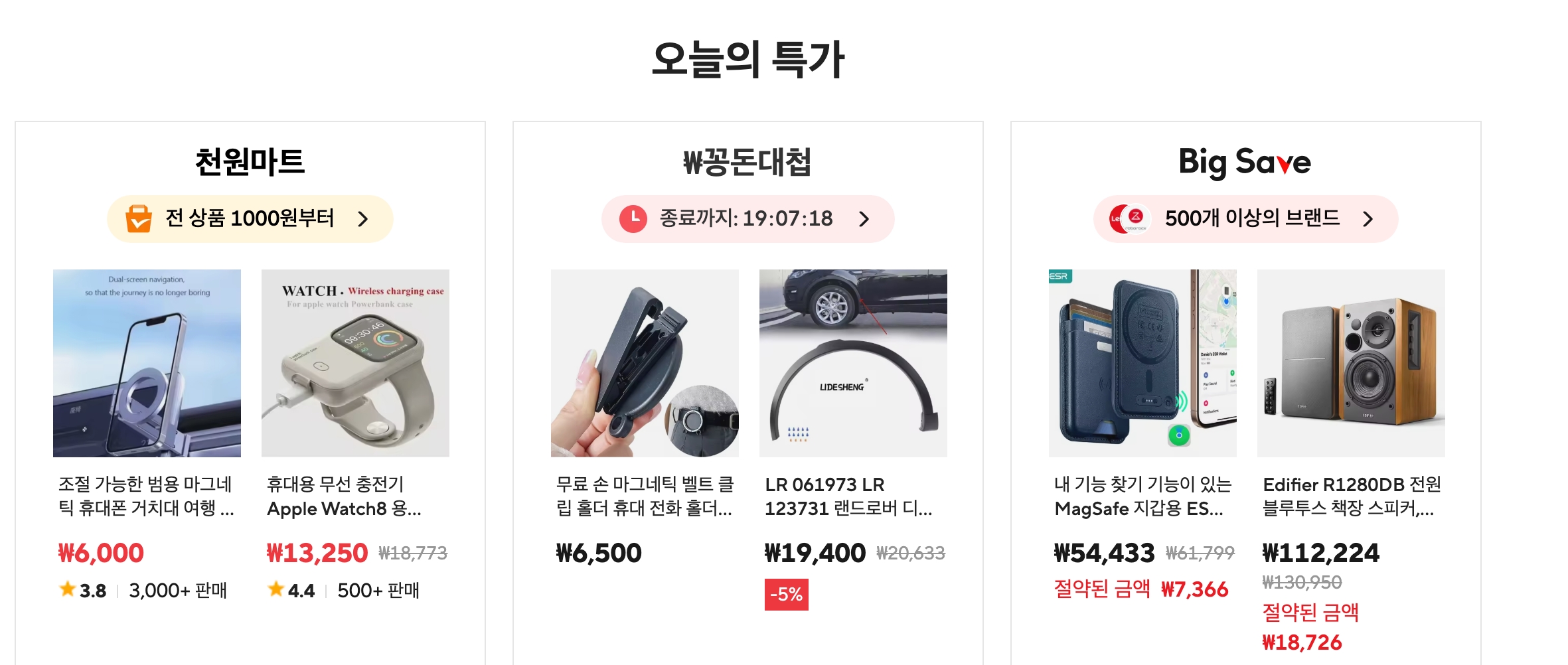This screenshot has height=665, width=1568.
Task: Open the 전 상품 1000원부터 chip
Action: (250, 219)
